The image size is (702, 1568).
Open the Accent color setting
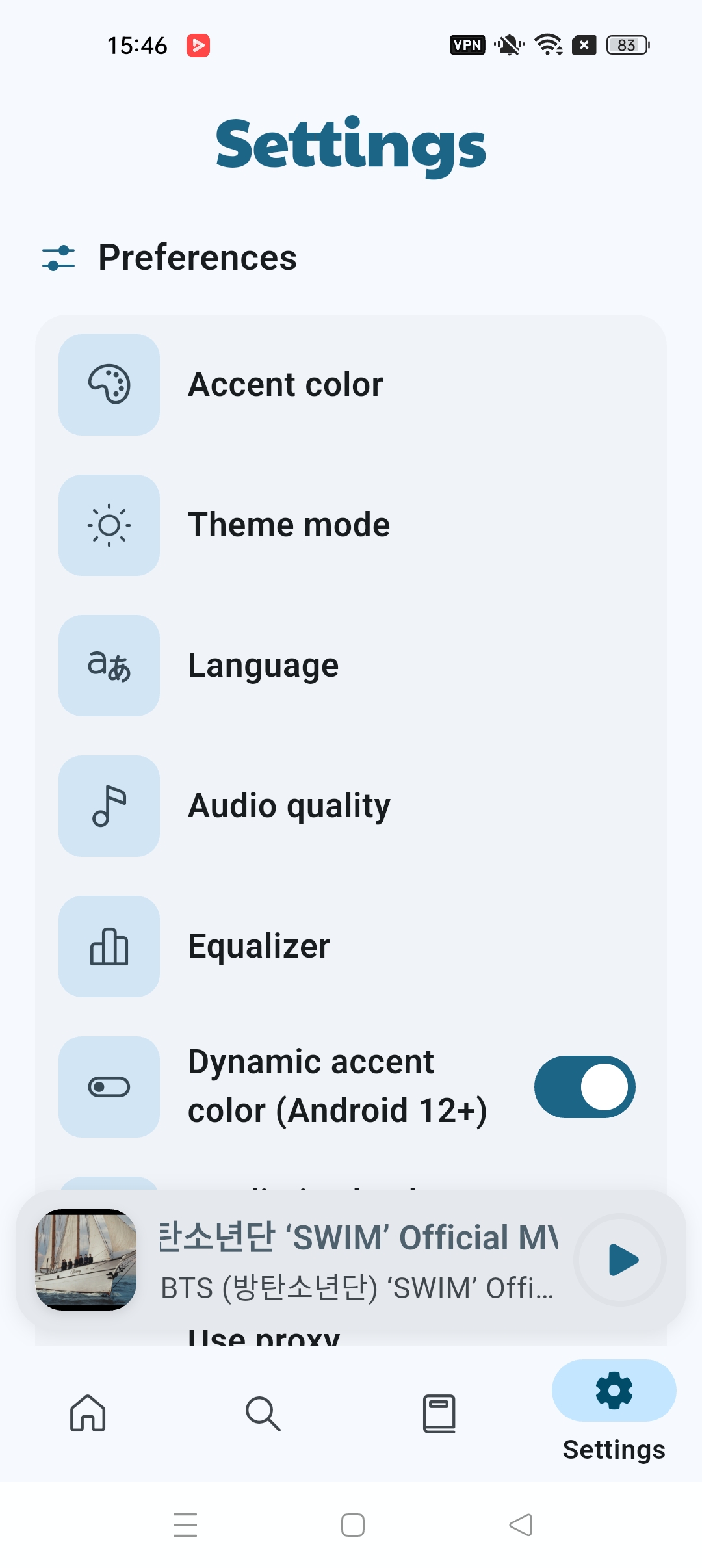pos(351,385)
